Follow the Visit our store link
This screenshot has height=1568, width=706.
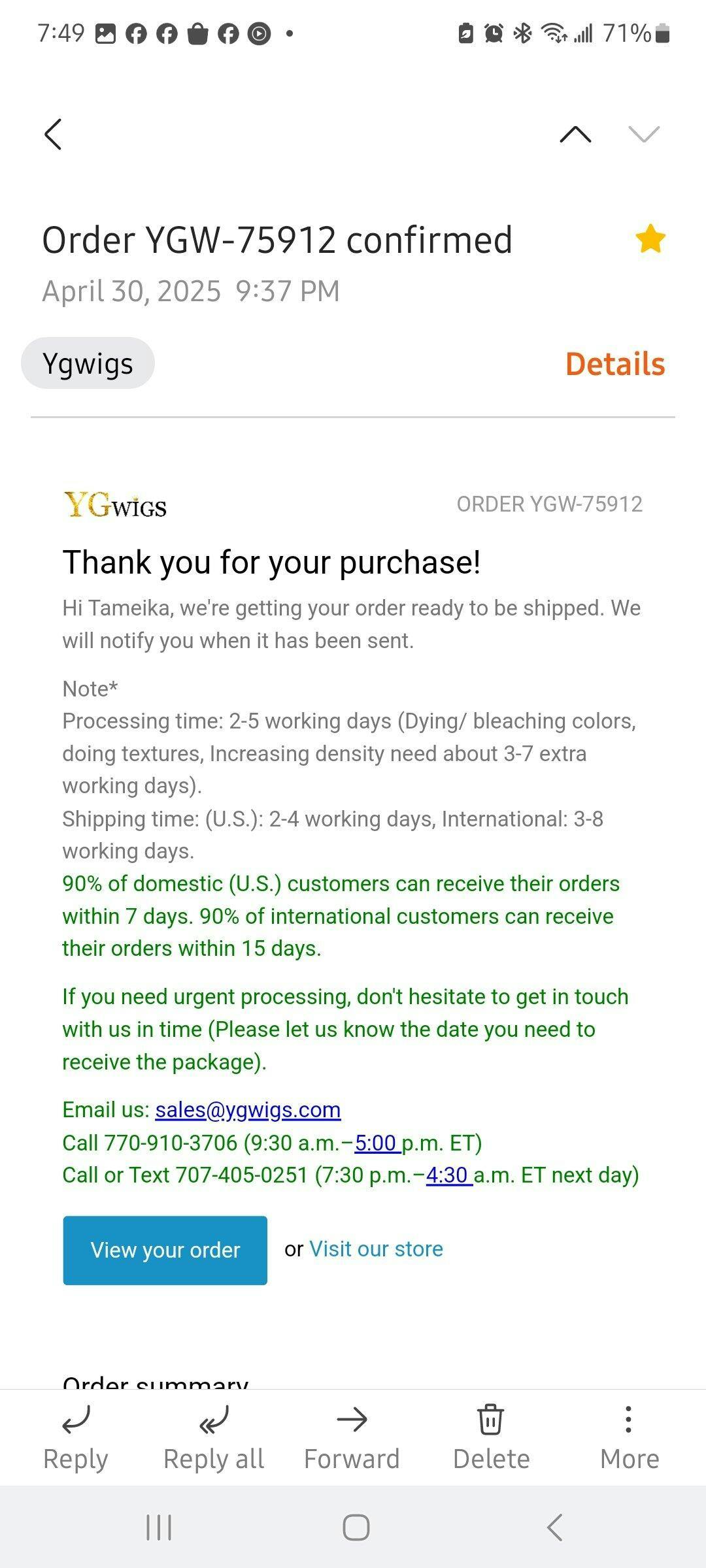[376, 1249]
